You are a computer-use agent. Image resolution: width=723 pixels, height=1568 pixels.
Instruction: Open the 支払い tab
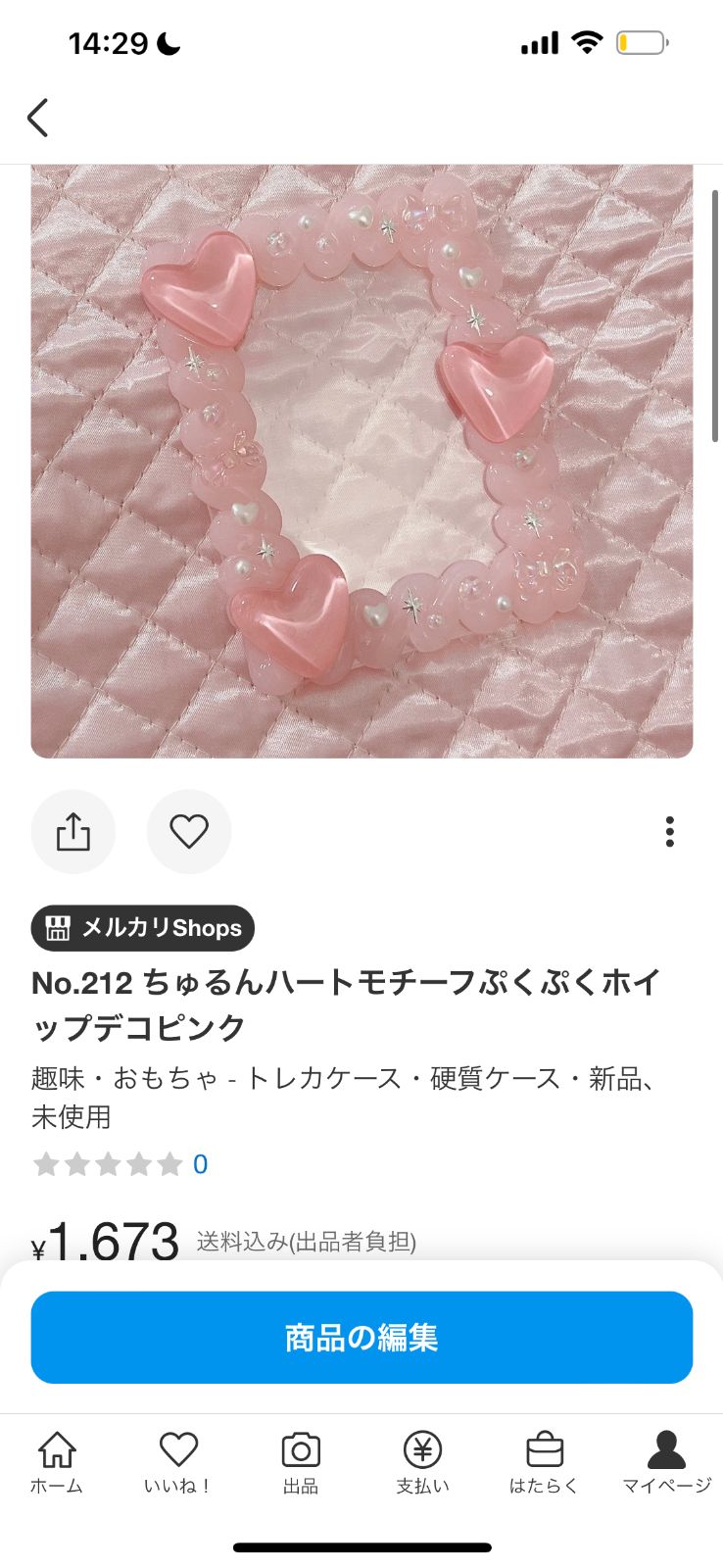(423, 1463)
